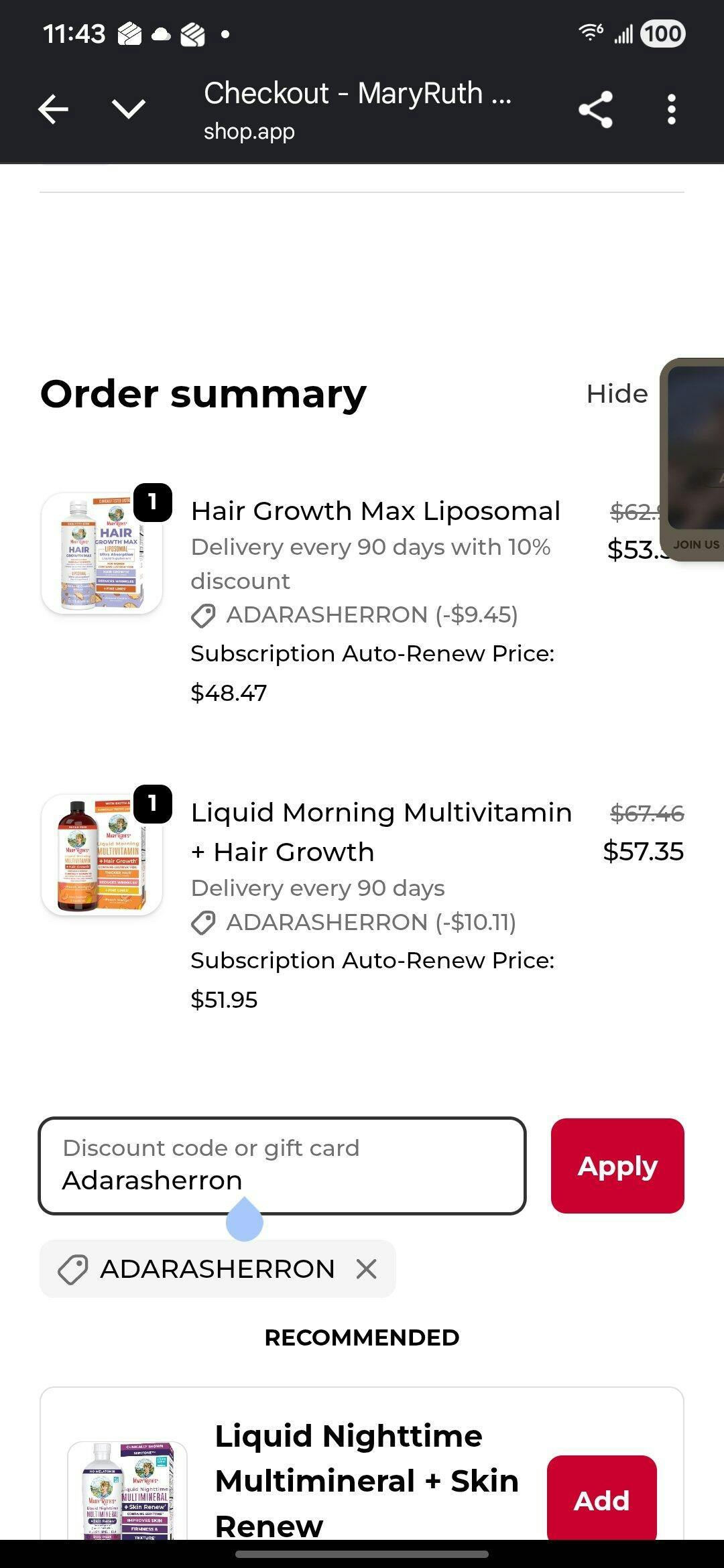Minimize the custom tab with the chevron
Viewport: 724px width, 1568px height.
[x=128, y=109]
